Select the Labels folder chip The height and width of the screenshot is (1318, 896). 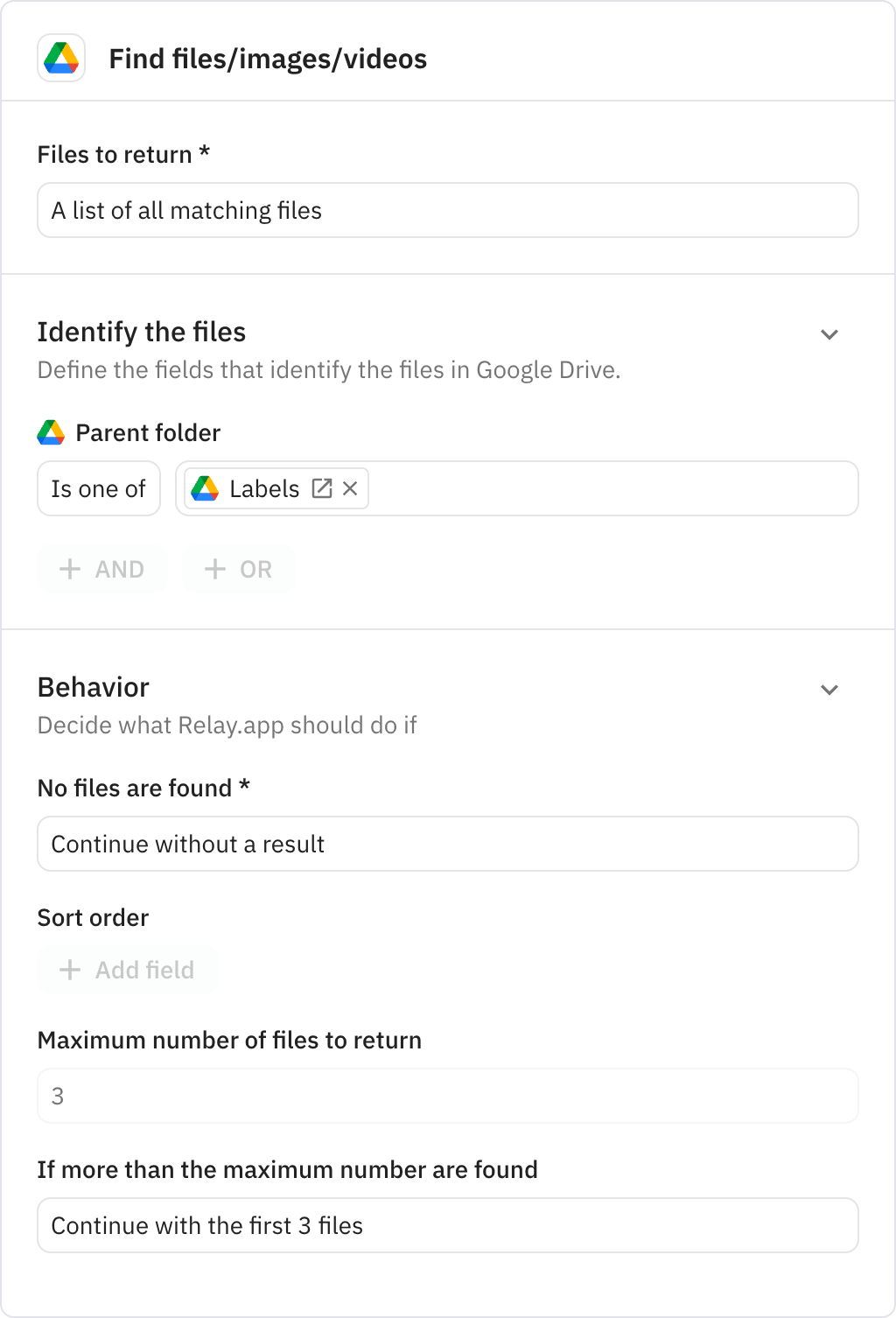[x=264, y=488]
